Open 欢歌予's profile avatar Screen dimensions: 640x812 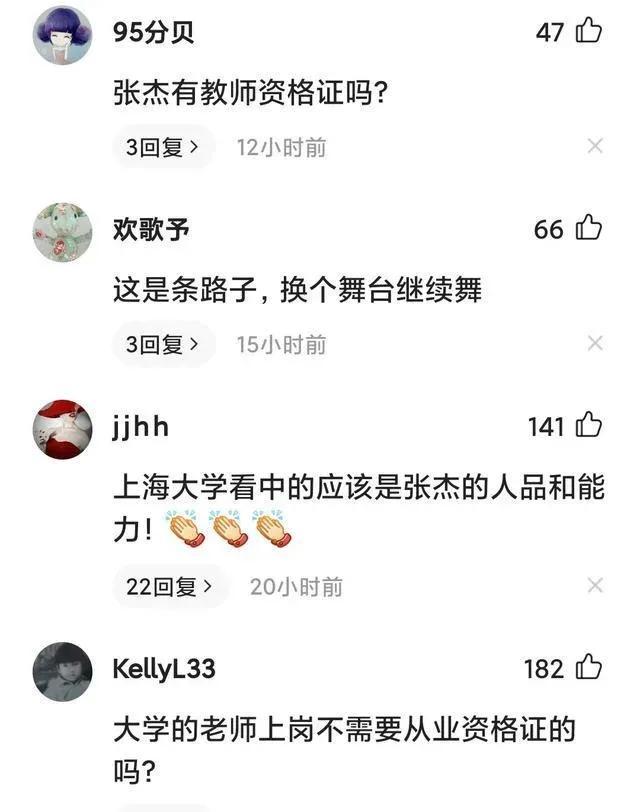pyautogui.click(x=62, y=232)
